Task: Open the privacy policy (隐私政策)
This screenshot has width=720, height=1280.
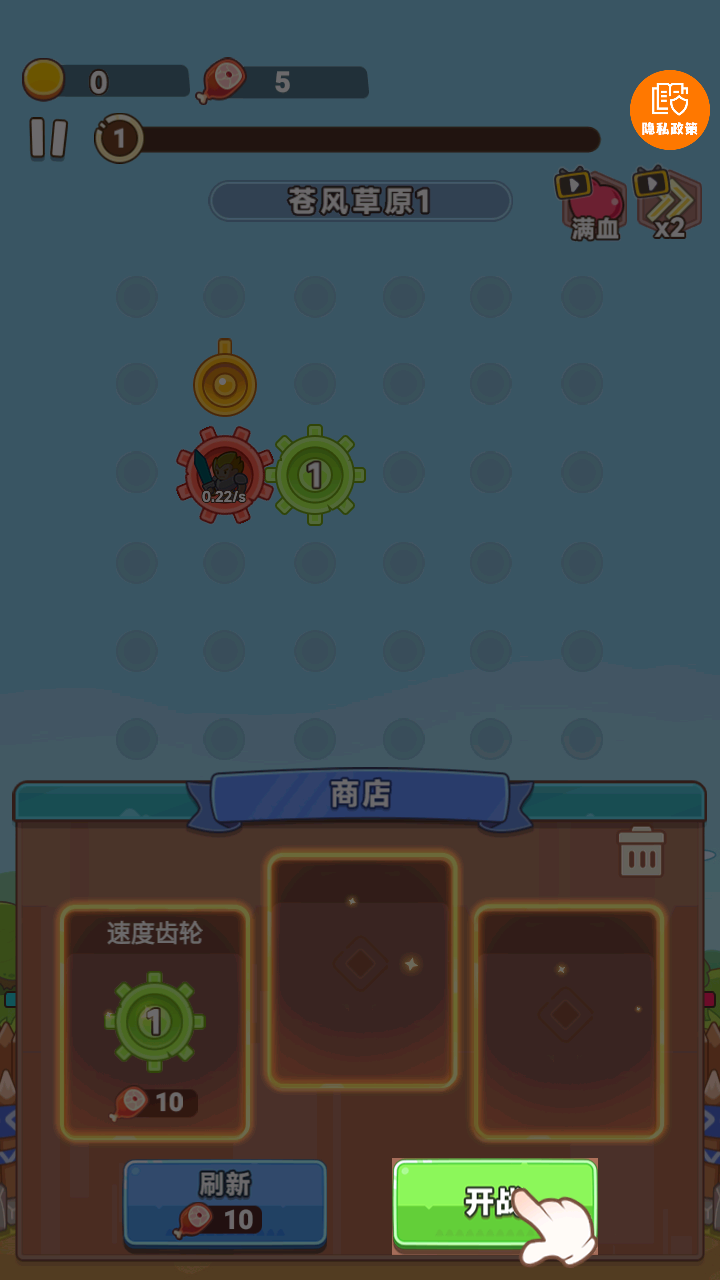Action: 670,110
